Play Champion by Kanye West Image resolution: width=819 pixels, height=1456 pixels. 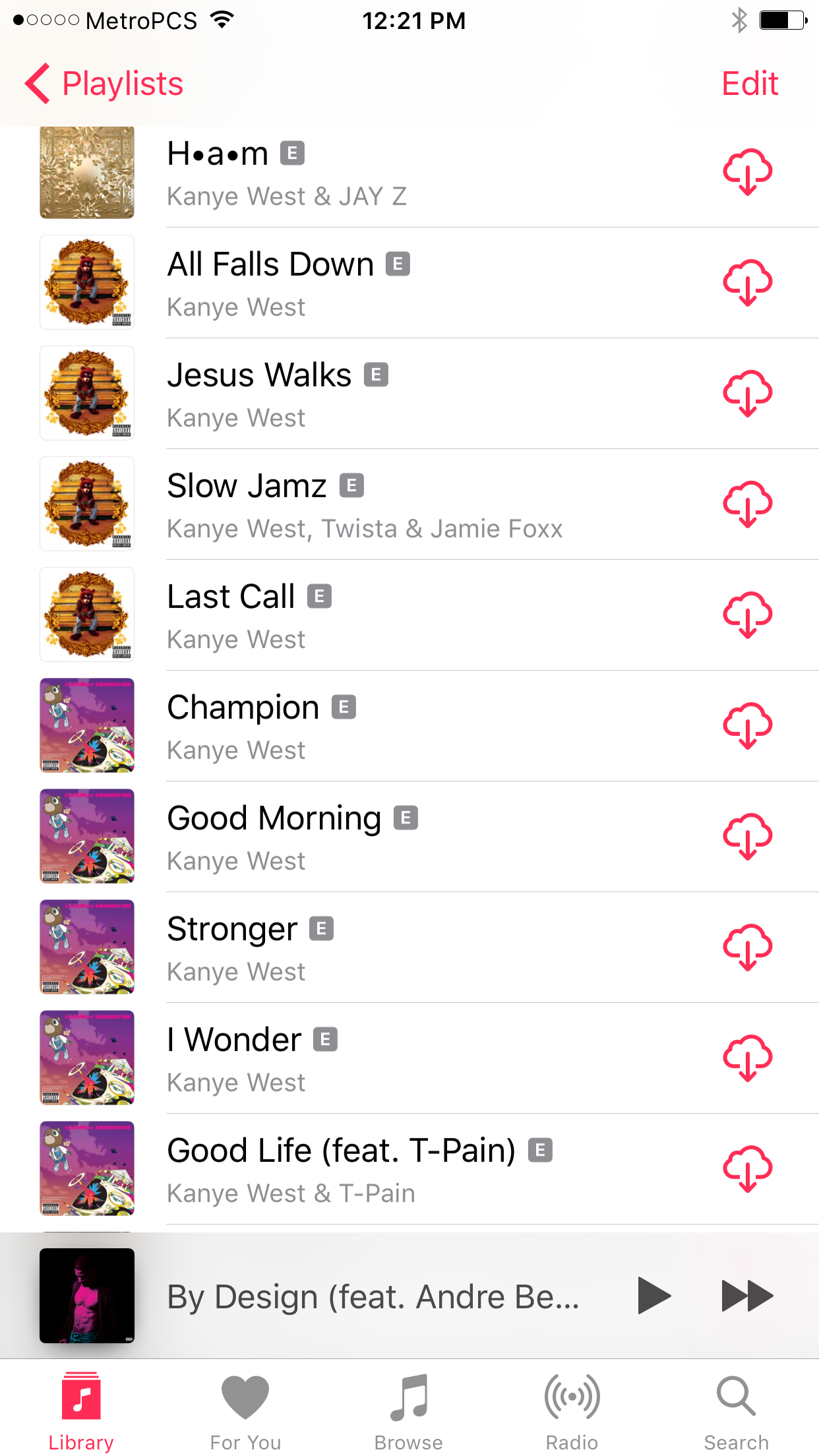pos(409,726)
